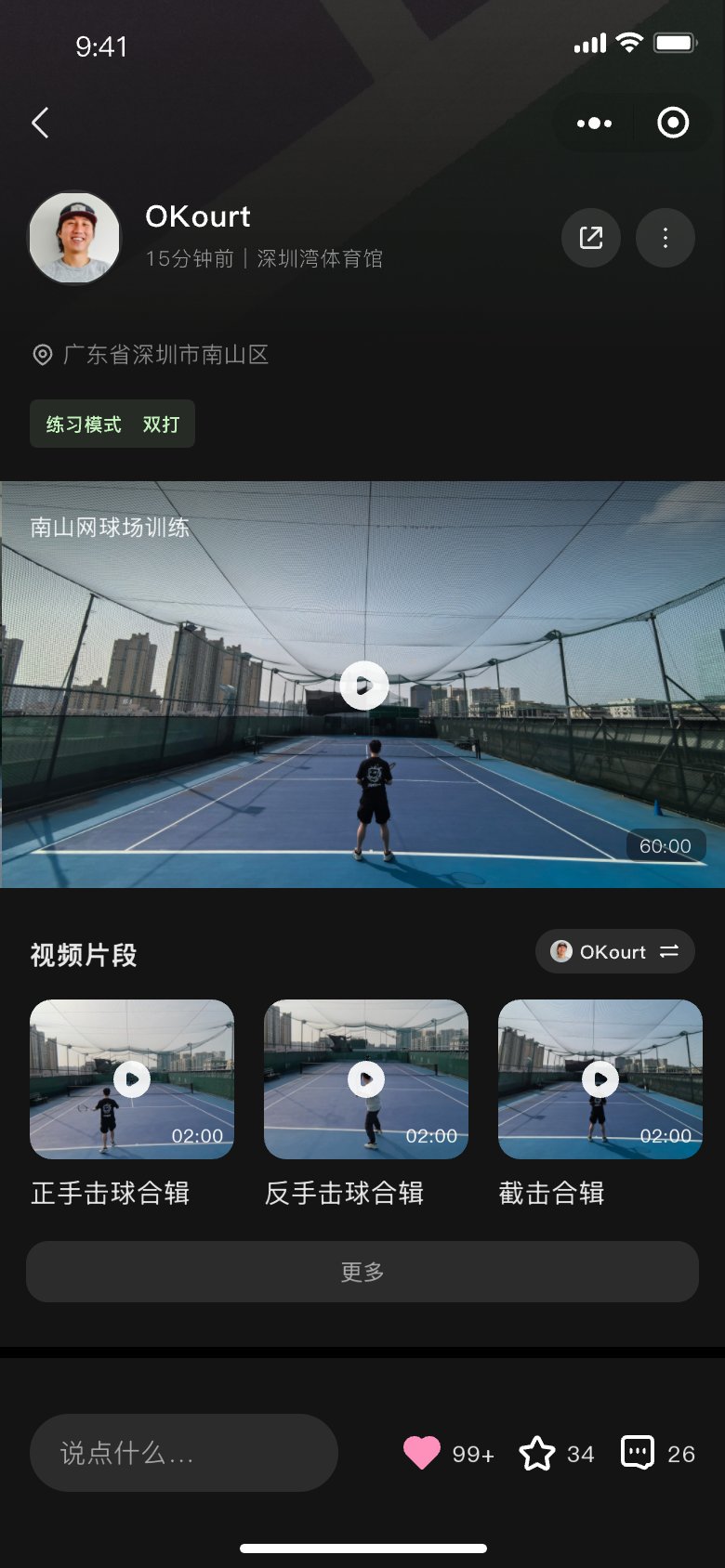Play the 正手击球合辑 clip

point(132,1079)
